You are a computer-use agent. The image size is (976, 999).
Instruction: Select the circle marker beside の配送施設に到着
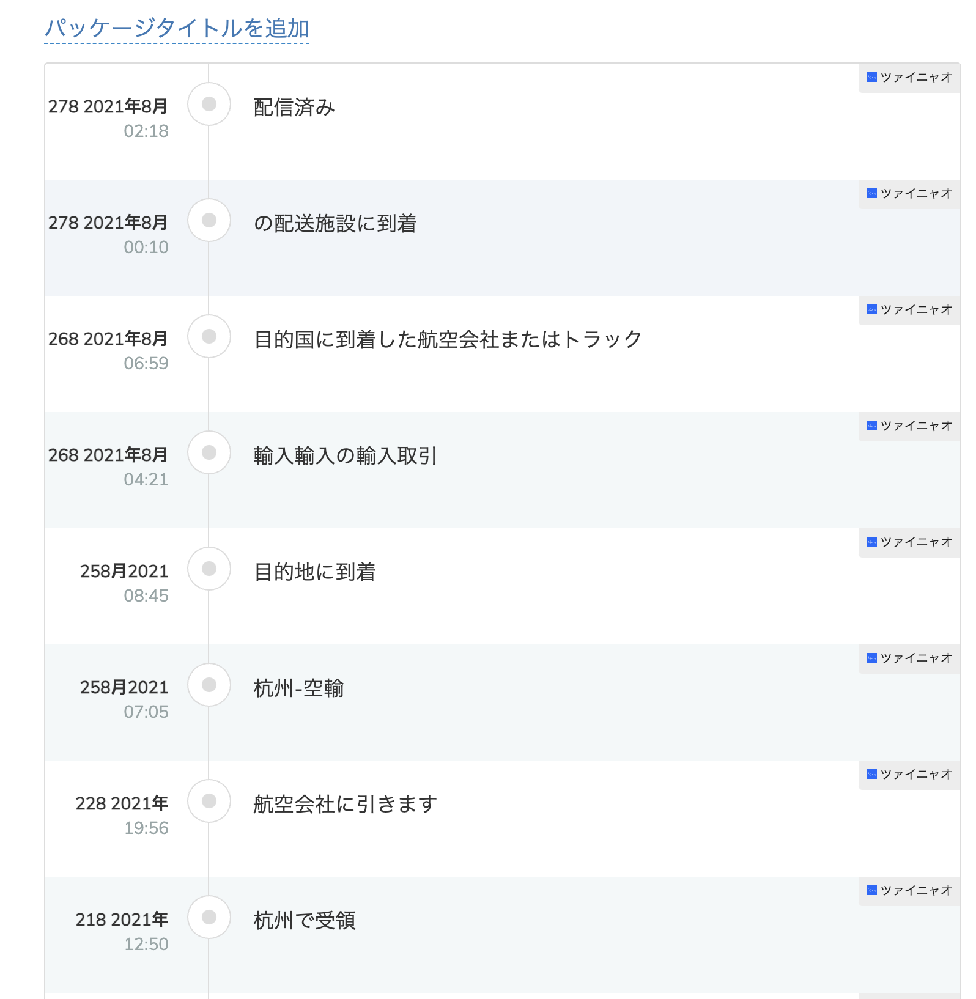click(x=208, y=220)
